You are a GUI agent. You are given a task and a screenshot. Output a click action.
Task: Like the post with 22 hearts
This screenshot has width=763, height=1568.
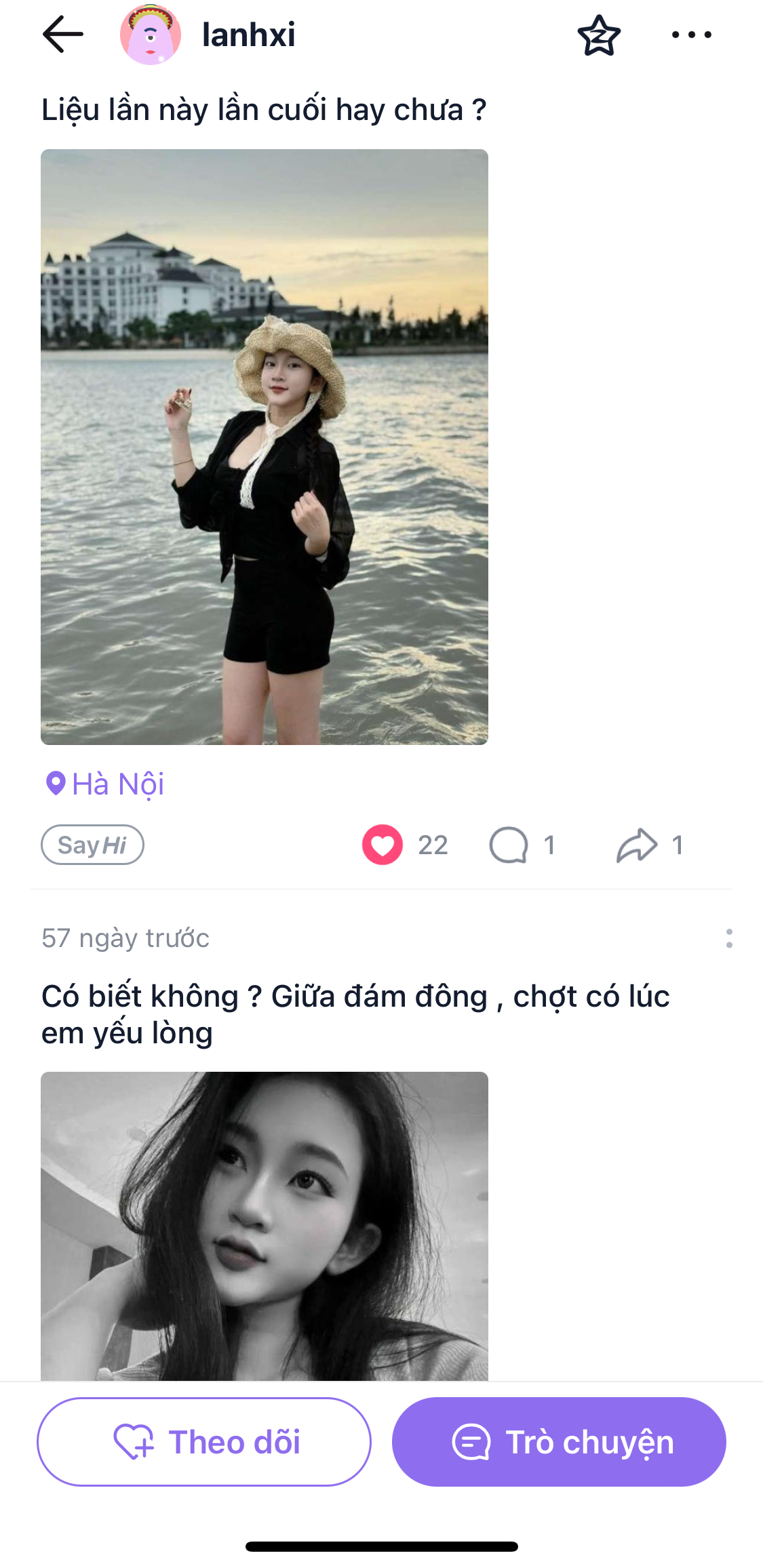tap(383, 845)
